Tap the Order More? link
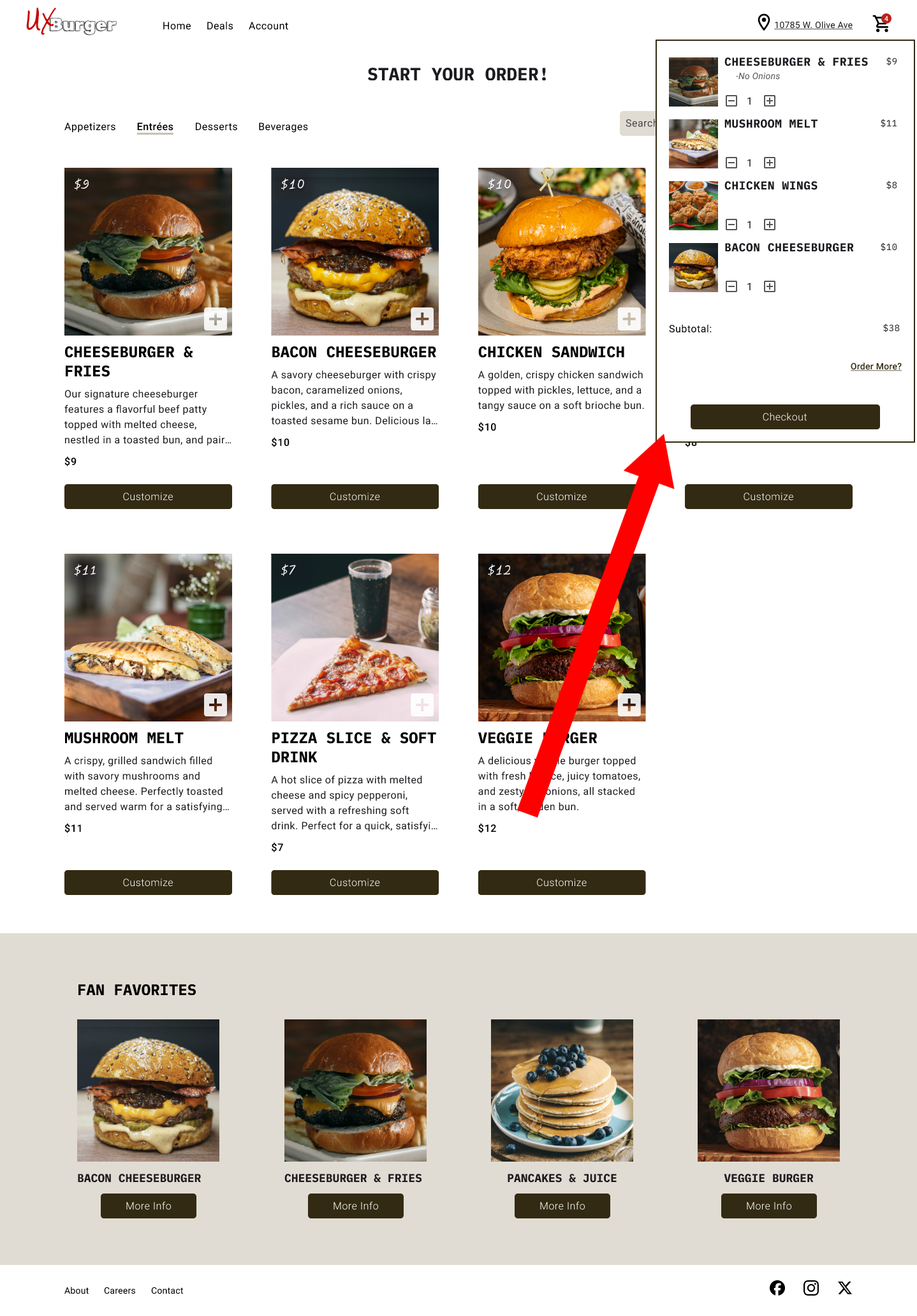 point(875,367)
